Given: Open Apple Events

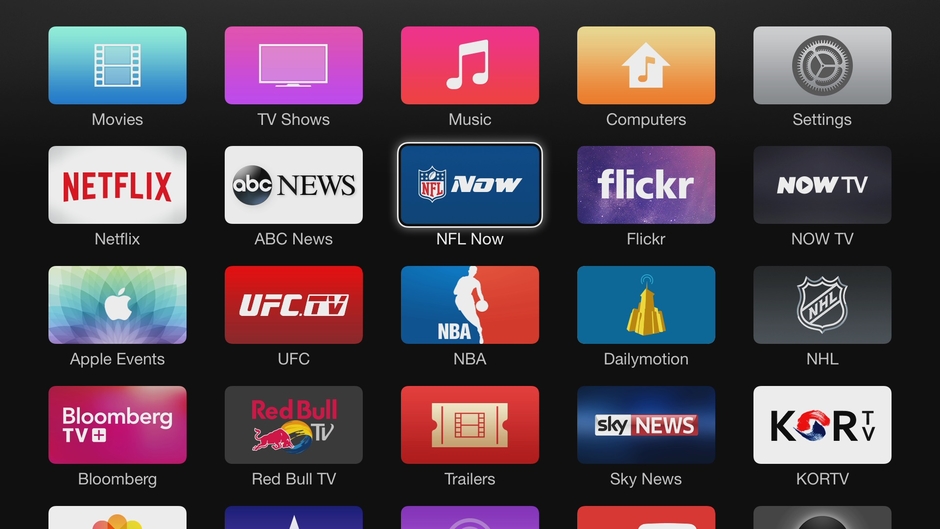Looking at the screenshot, I should (117, 305).
